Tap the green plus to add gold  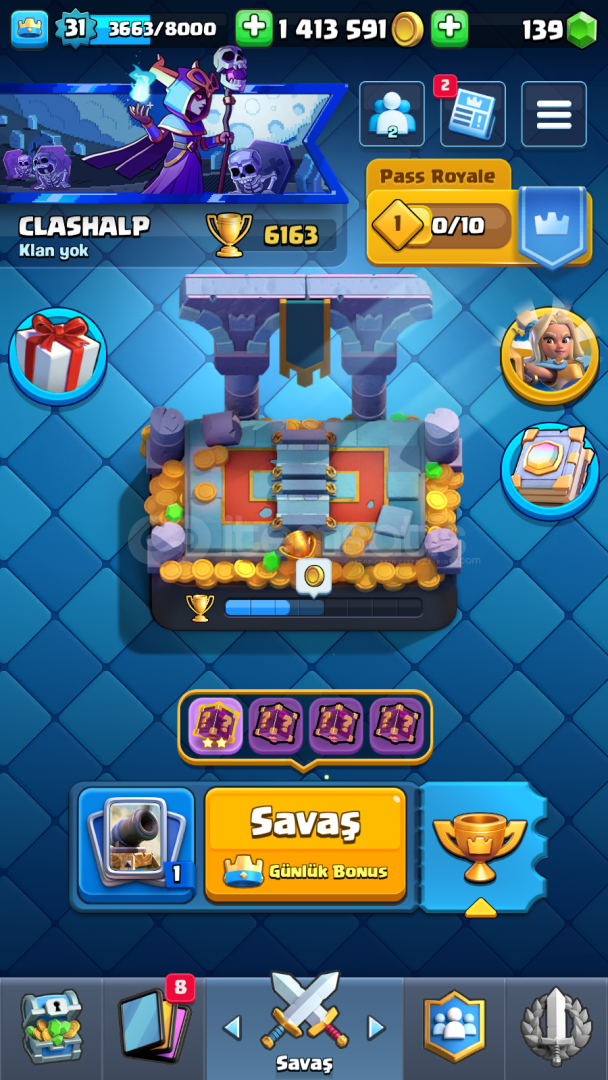tap(254, 28)
